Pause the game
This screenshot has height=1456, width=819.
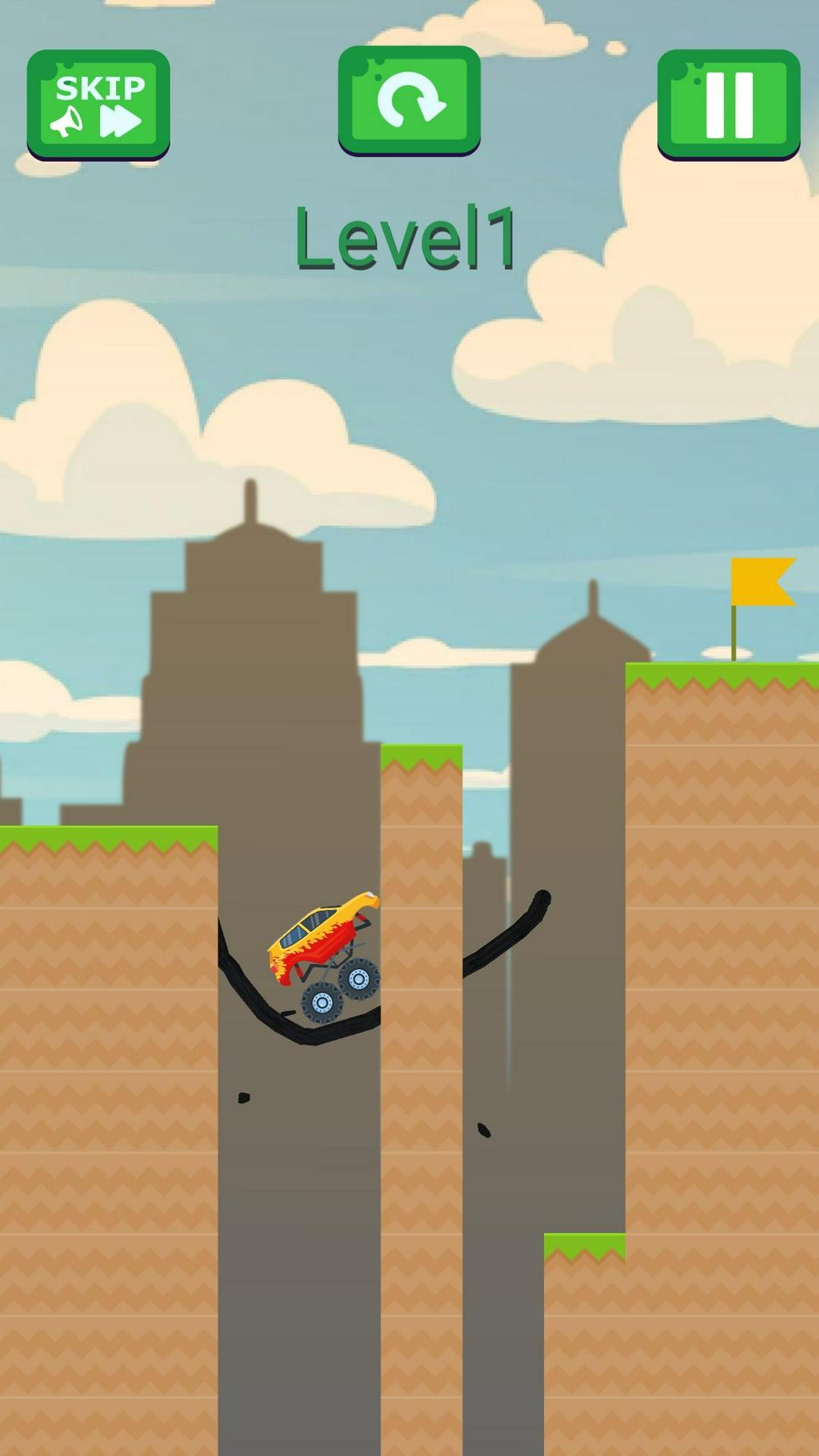point(729,103)
